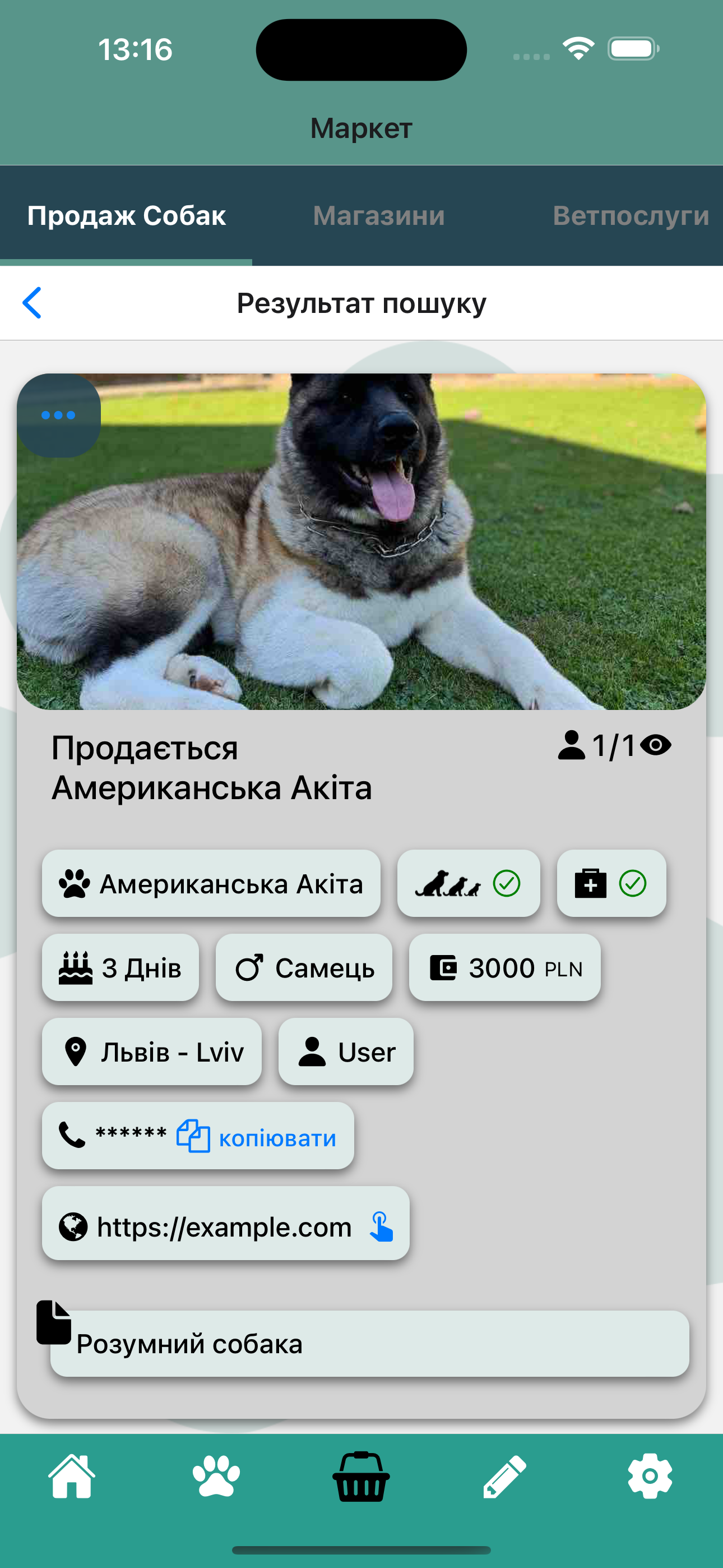Go to the home tab
Viewport: 723px width, 1568px height.
(x=72, y=1477)
